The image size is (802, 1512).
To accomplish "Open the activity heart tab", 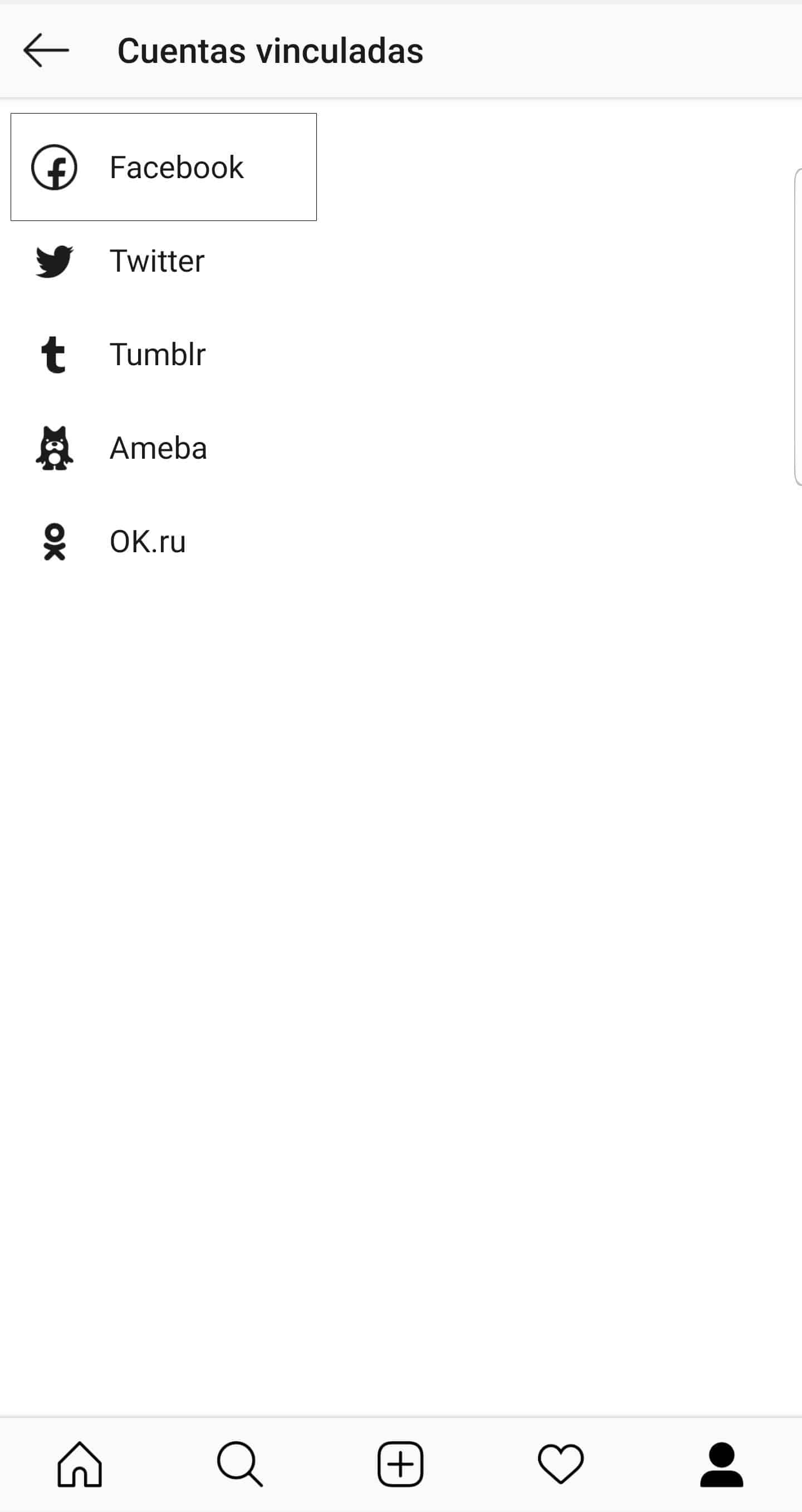I will click(x=561, y=1464).
